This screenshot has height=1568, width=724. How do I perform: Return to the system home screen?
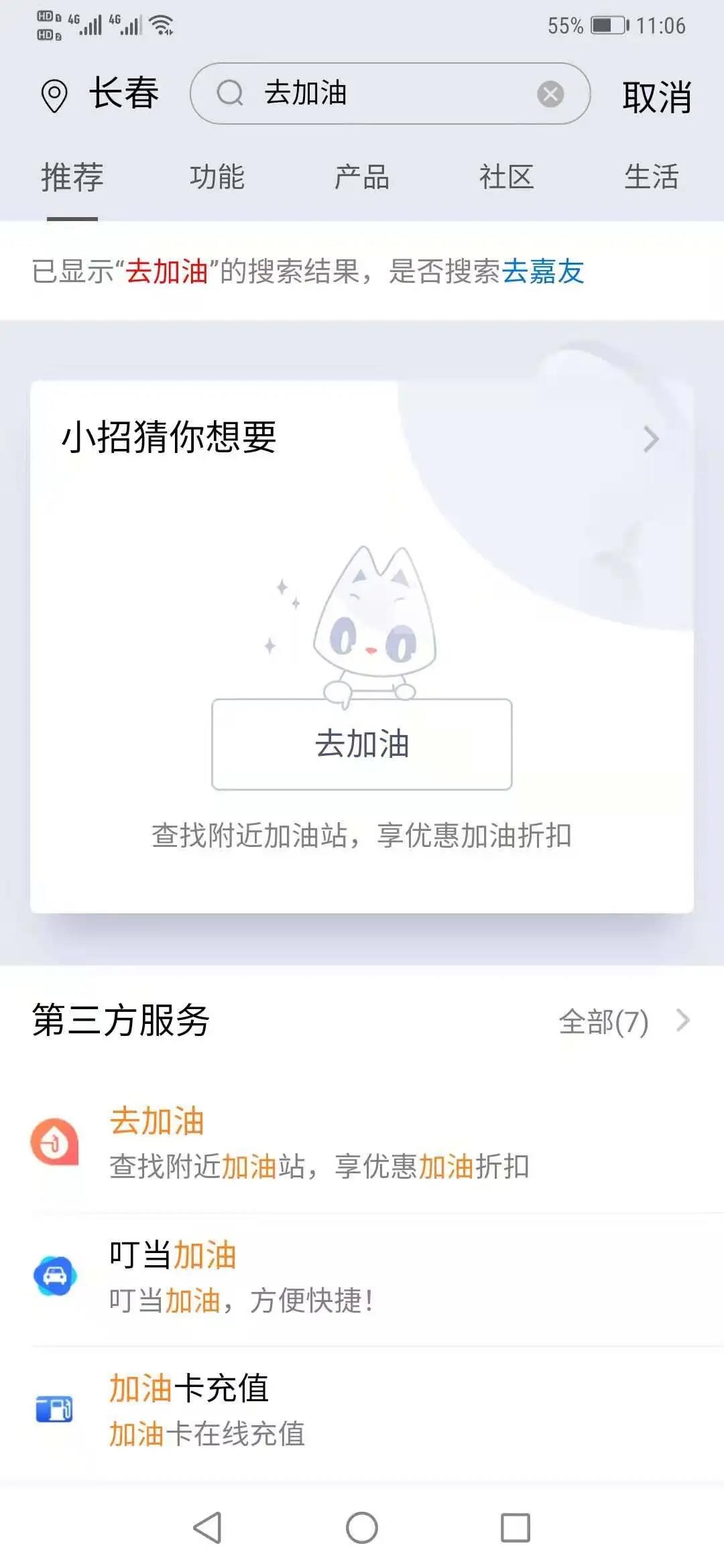point(362,1528)
